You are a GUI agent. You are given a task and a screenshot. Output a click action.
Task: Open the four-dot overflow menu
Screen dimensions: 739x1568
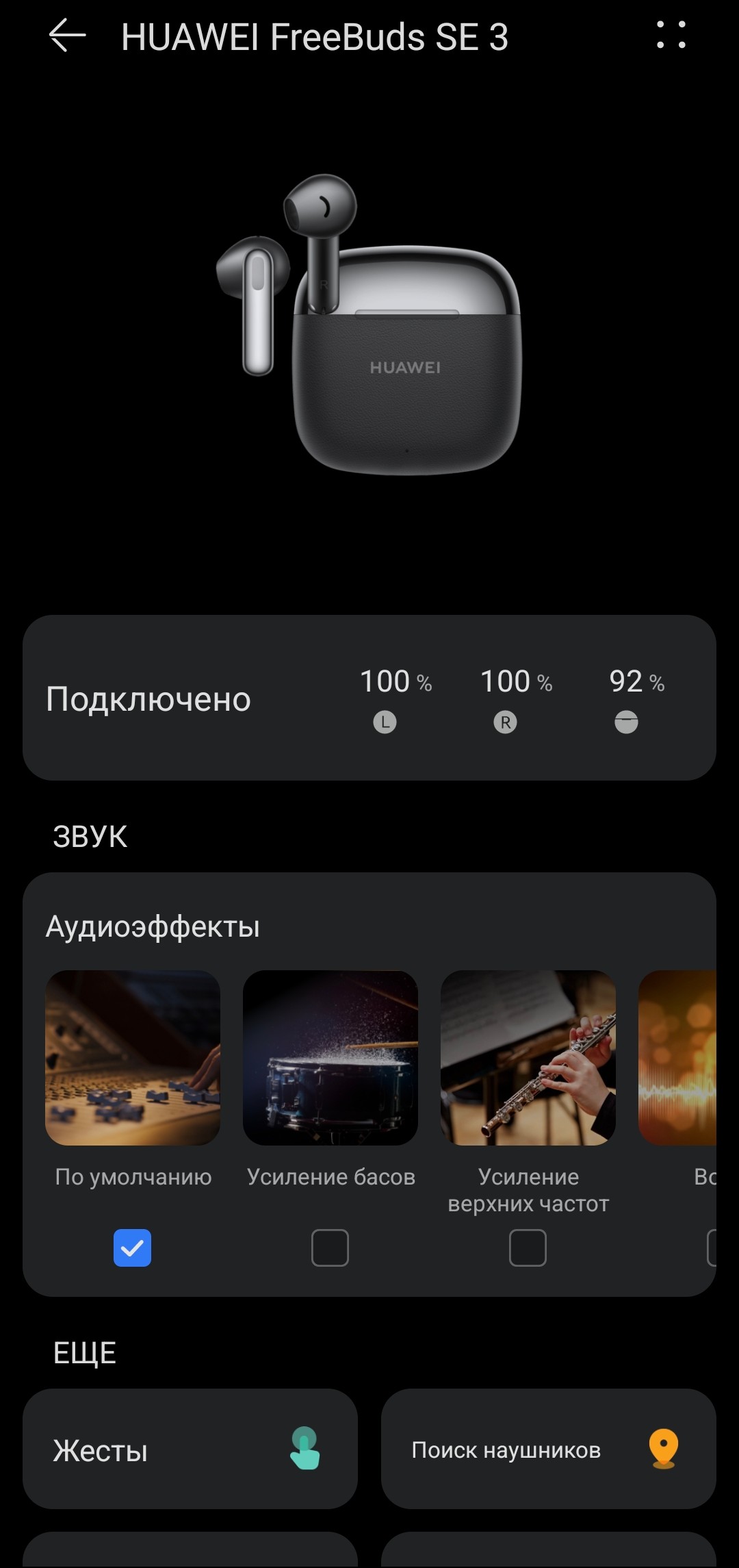(x=671, y=36)
